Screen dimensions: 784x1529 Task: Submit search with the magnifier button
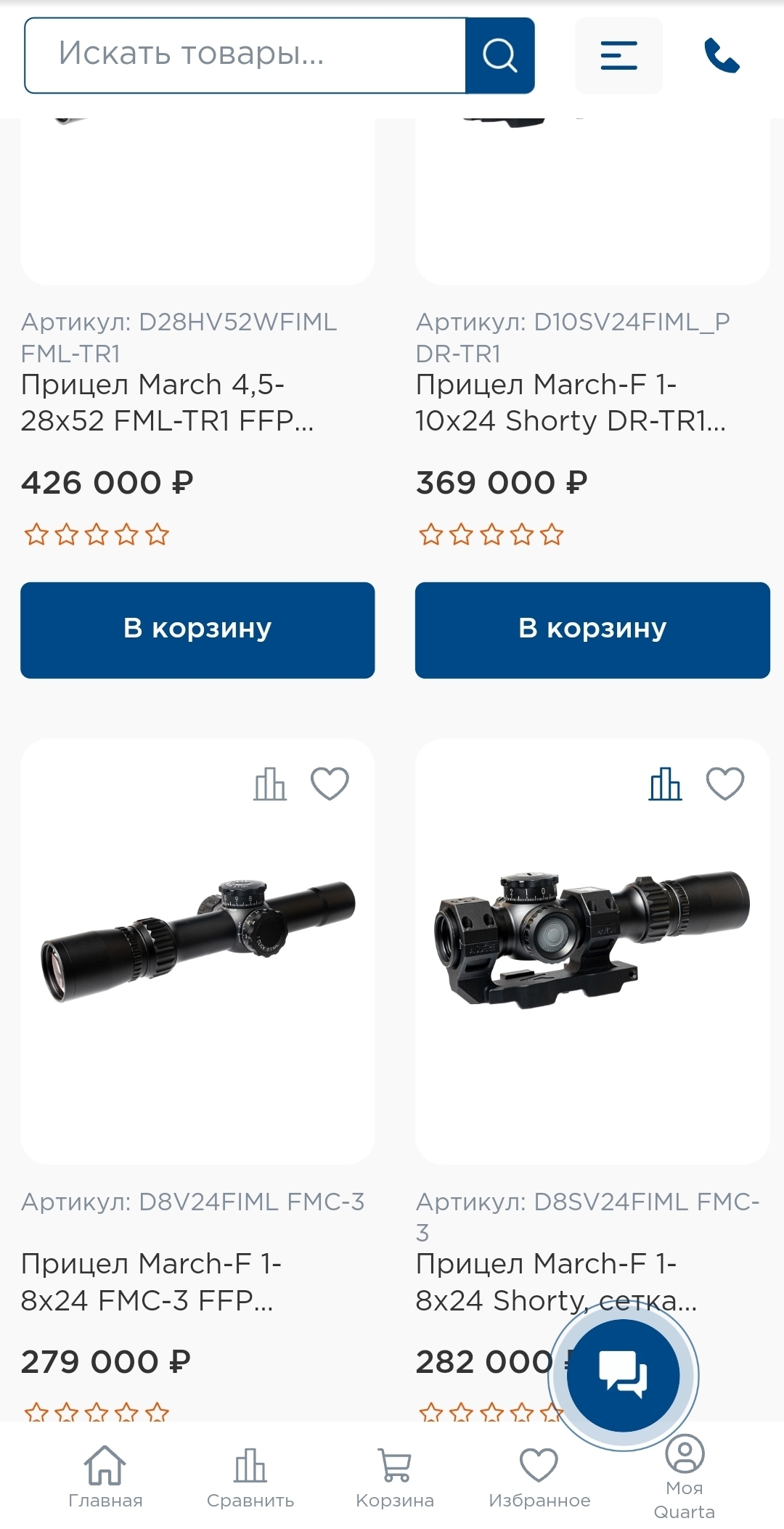pos(499,55)
